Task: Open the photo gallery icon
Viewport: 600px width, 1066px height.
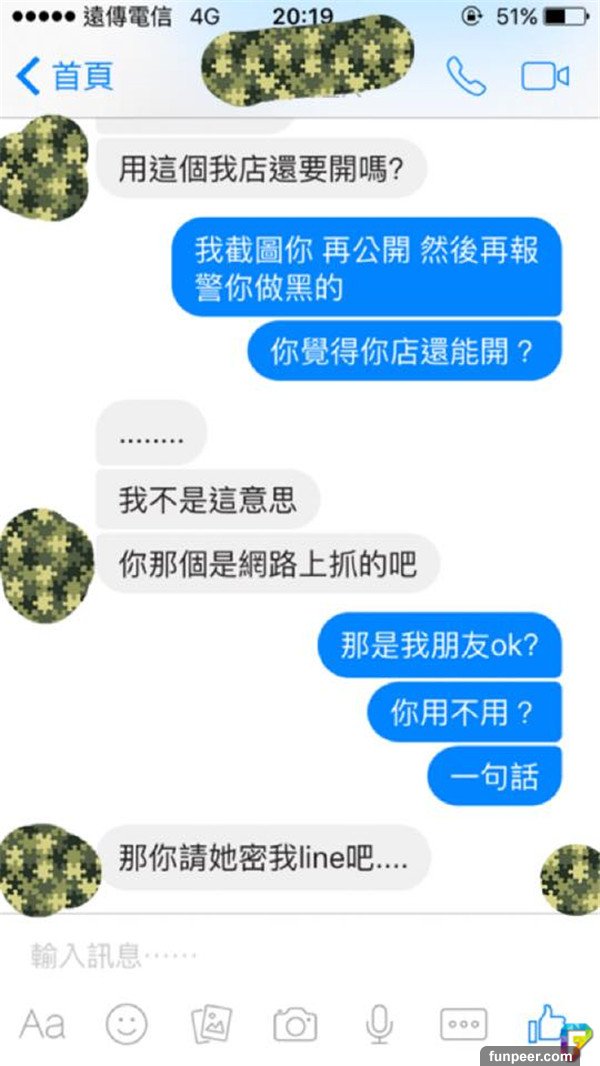Action: point(211,1024)
